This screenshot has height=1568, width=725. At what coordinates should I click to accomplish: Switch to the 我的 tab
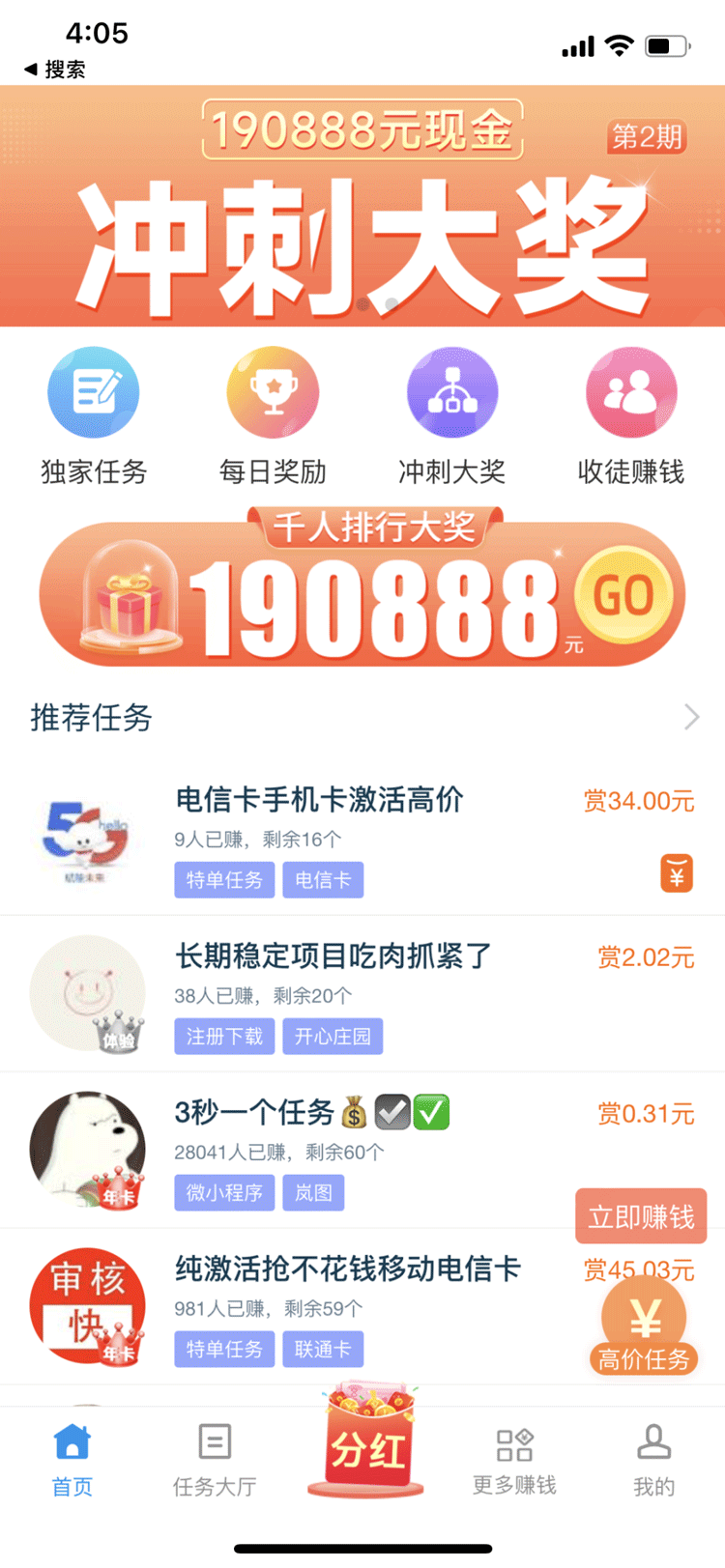(x=654, y=1459)
